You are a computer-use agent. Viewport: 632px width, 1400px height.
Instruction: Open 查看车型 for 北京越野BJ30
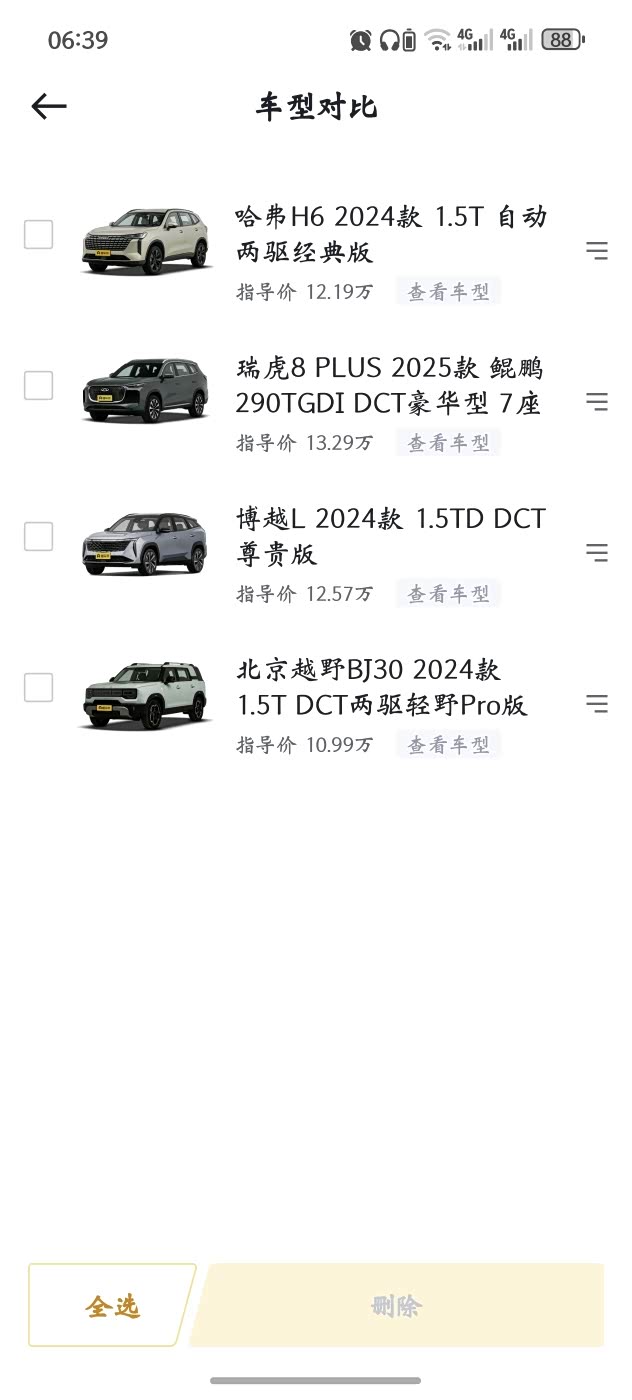[448, 745]
